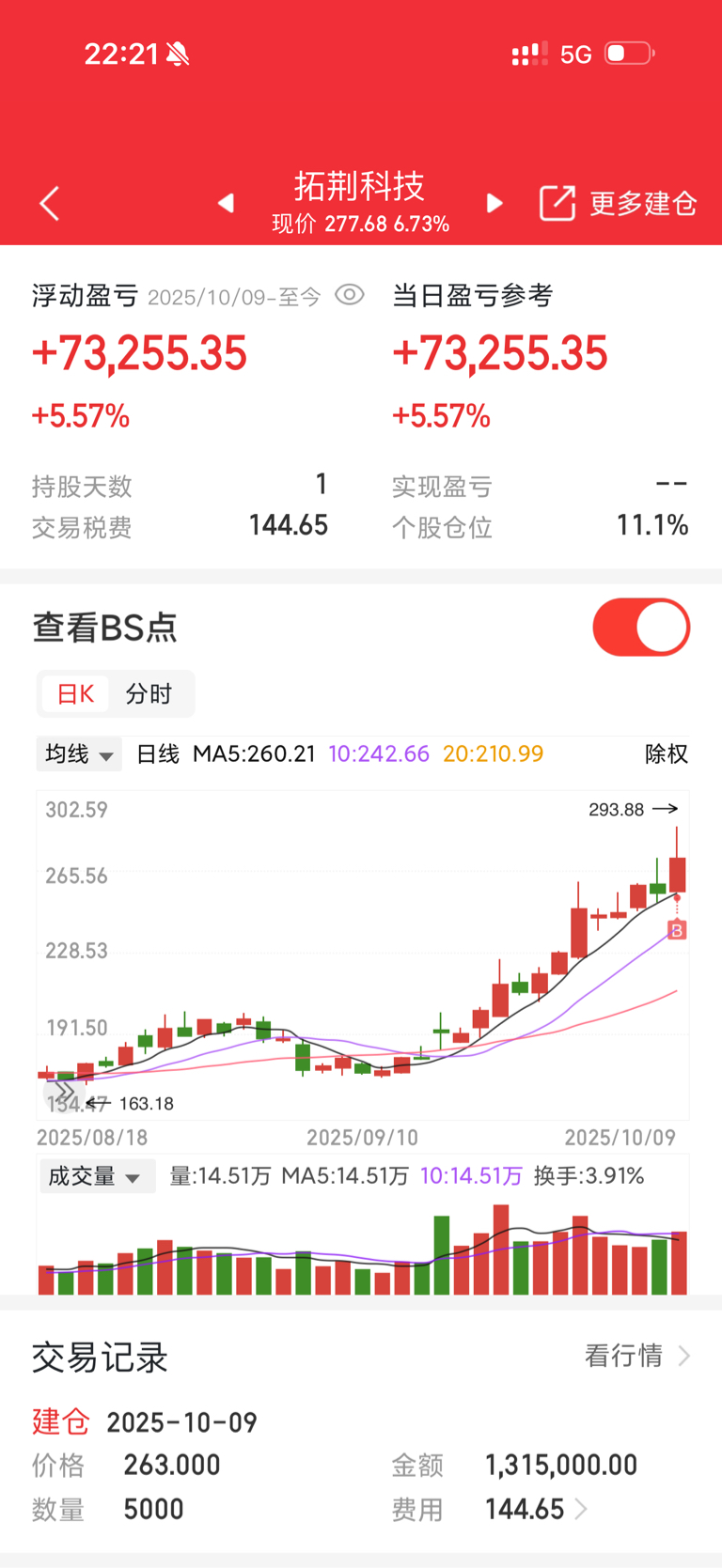Viewport: 722px width, 1568px height.
Task: Turn off the 查看BS点 switch
Action: tap(641, 627)
